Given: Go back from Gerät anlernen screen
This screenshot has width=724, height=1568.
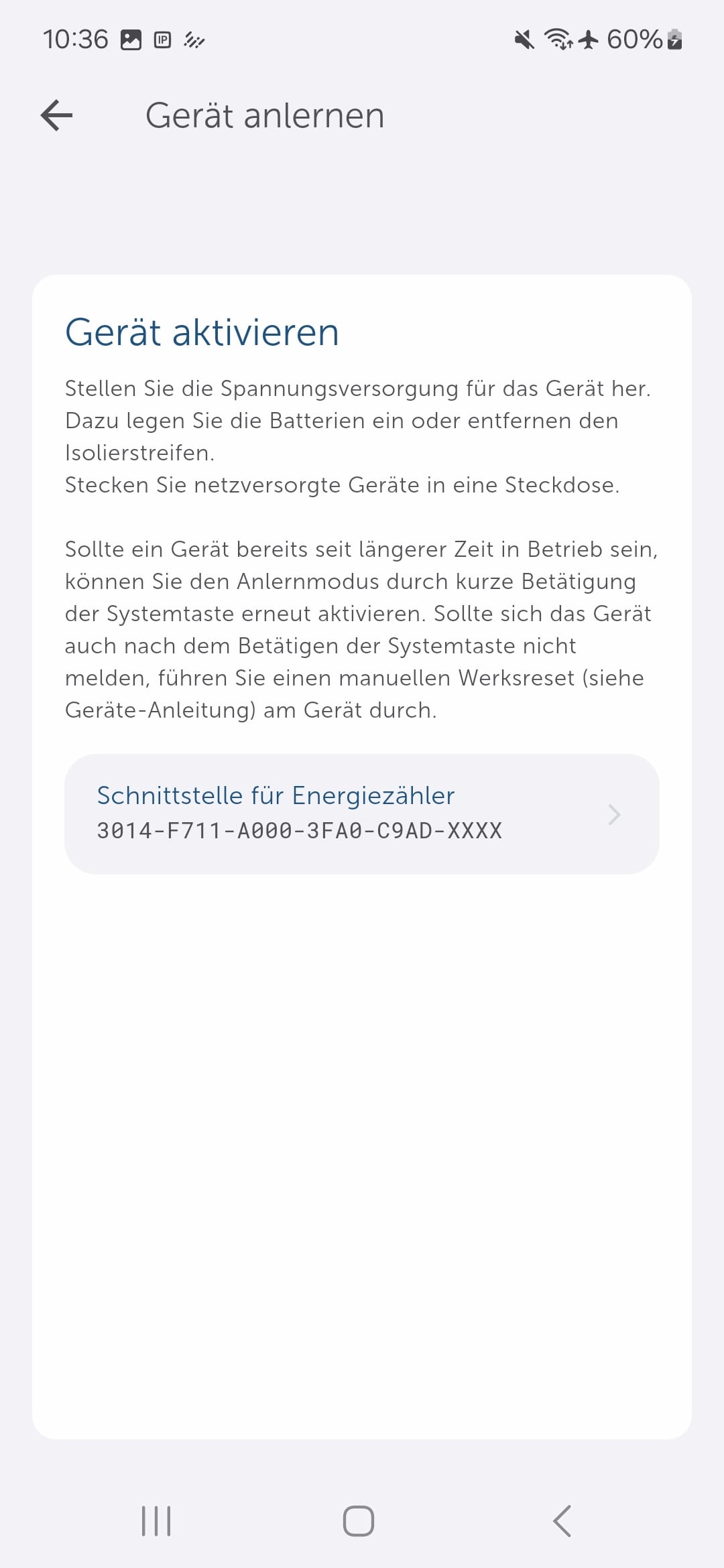Looking at the screenshot, I should [x=57, y=115].
